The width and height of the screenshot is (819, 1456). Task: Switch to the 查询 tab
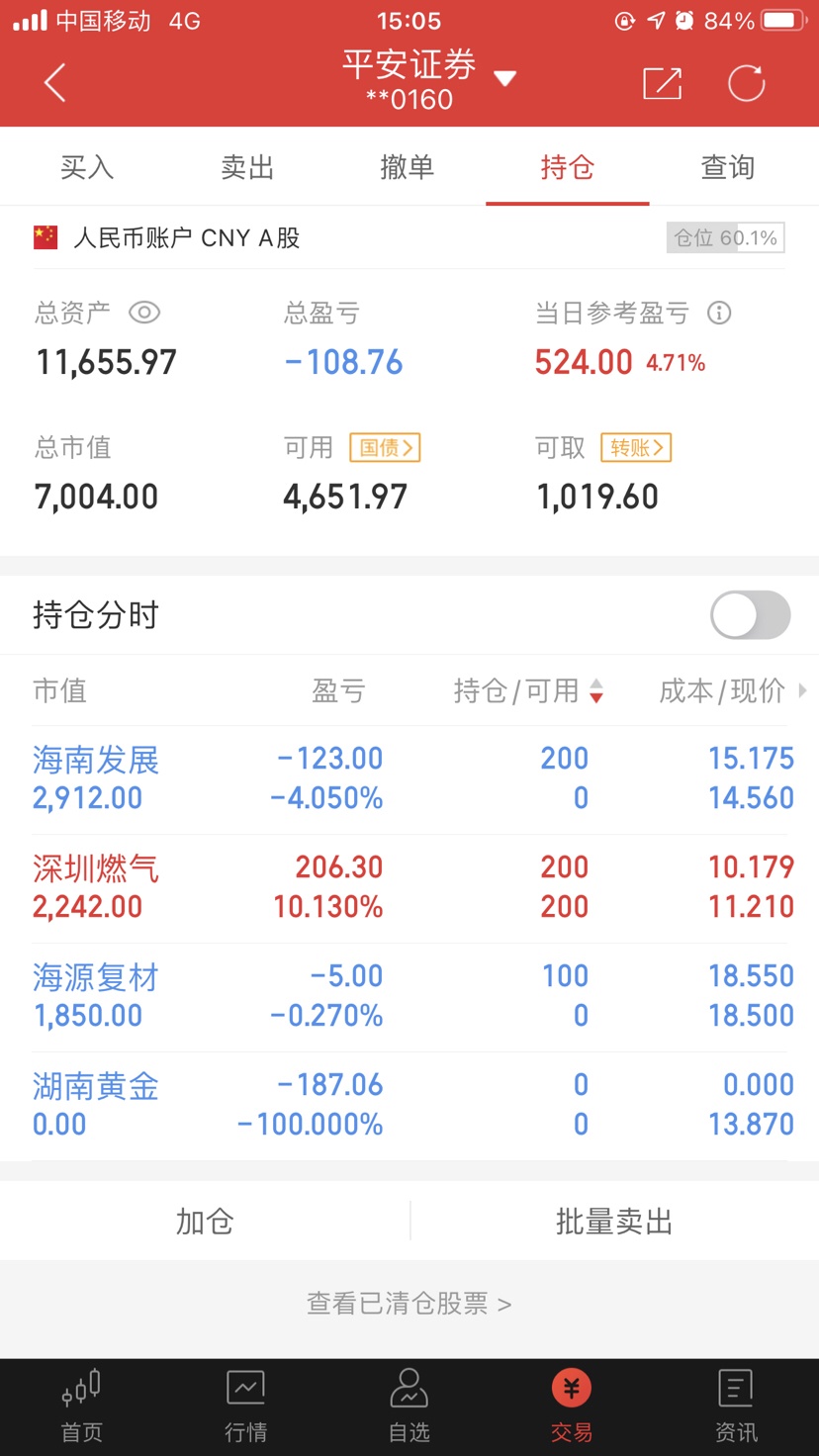tap(728, 167)
